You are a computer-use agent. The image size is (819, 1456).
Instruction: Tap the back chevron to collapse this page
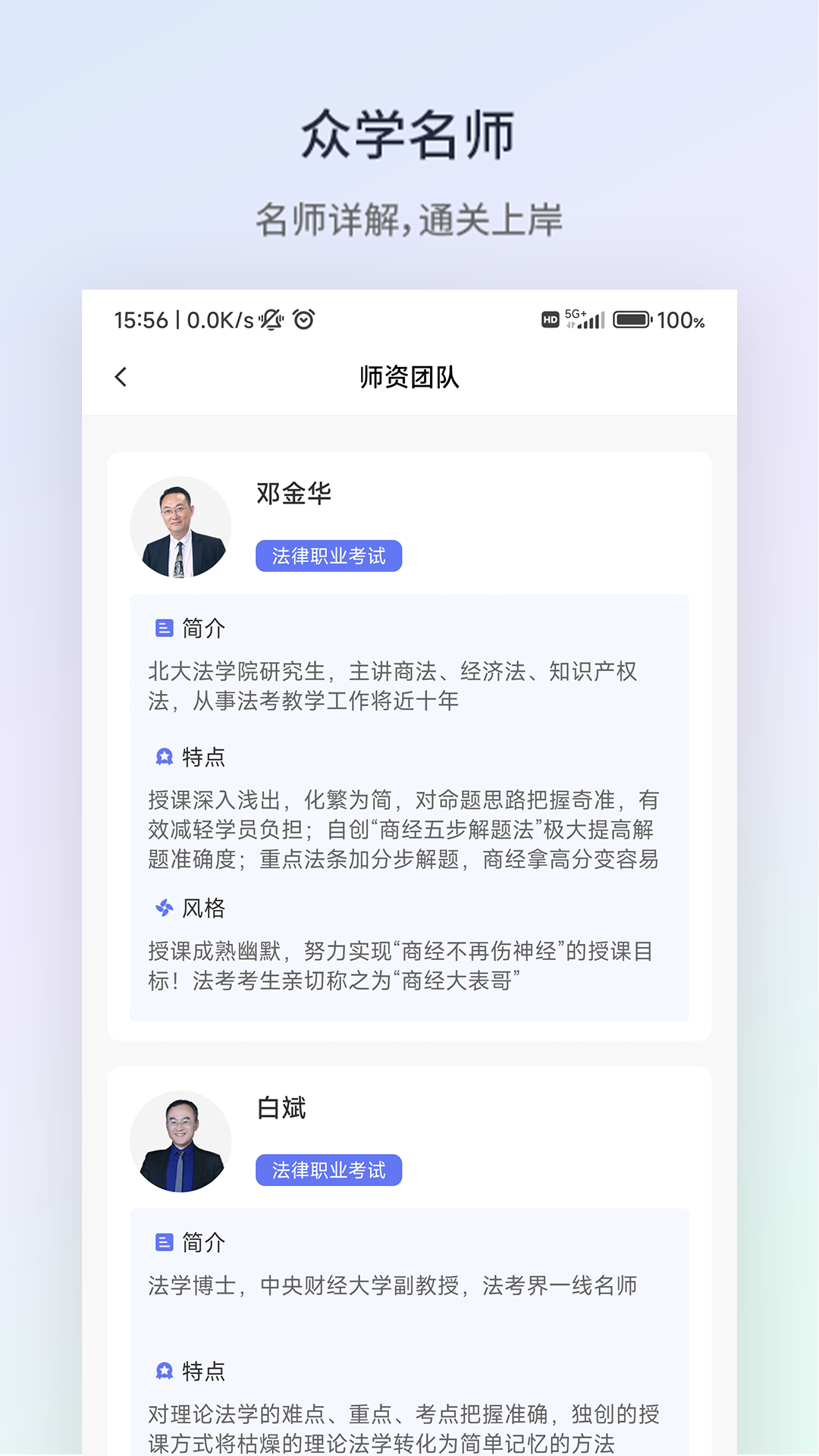tap(121, 376)
